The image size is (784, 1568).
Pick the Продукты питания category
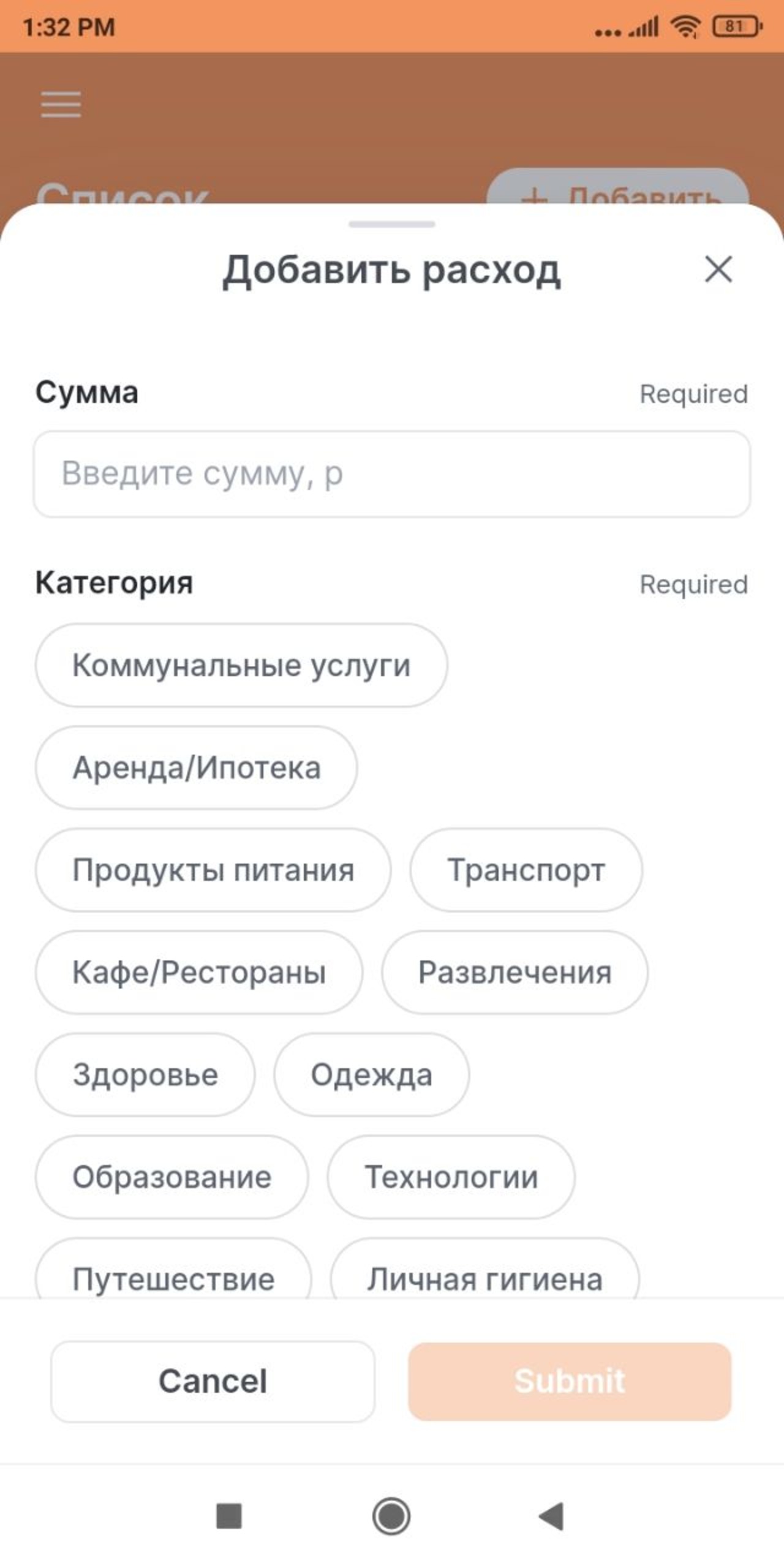[x=213, y=870]
